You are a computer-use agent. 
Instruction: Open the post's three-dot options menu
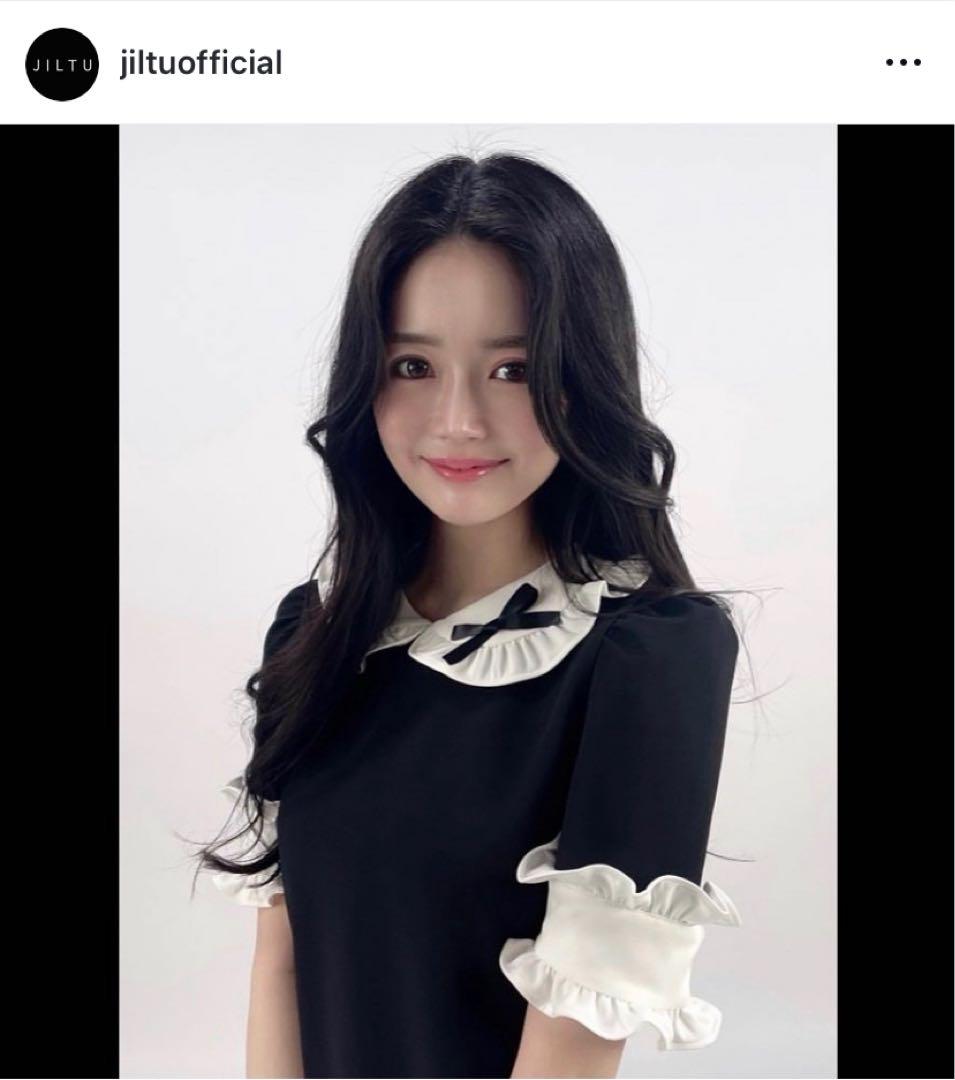point(902,63)
